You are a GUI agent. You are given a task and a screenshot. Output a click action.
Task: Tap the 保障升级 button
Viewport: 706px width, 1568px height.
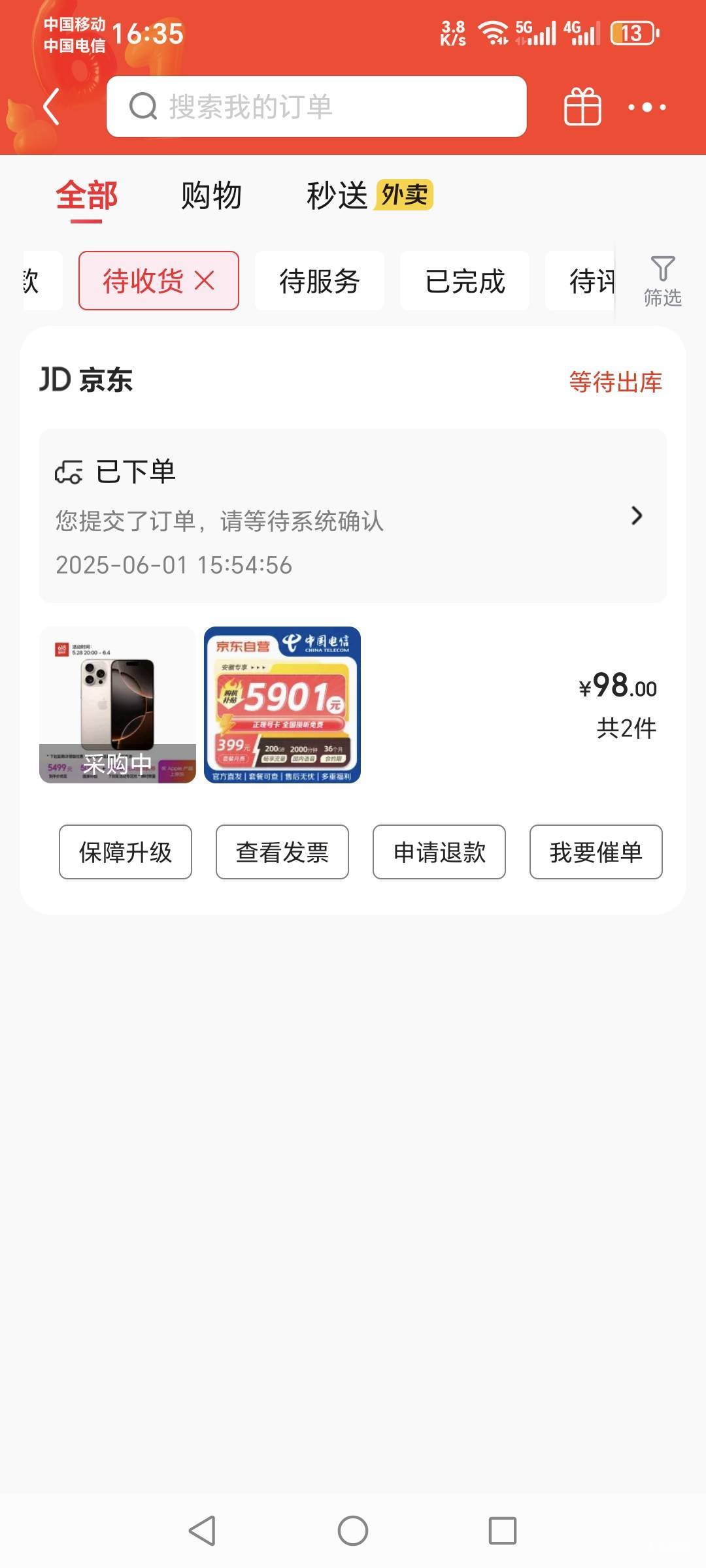126,852
